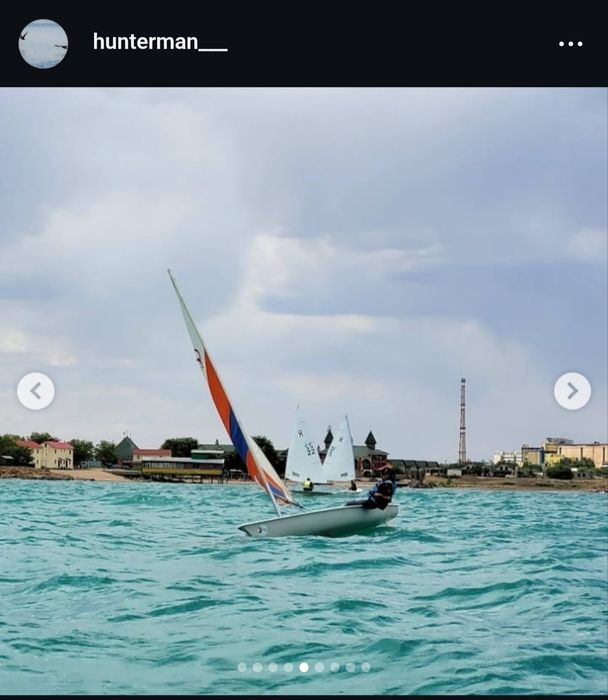Viewport: 608px width, 700px height.
Task: Open the three-dot overflow menu
Action: pos(570,44)
